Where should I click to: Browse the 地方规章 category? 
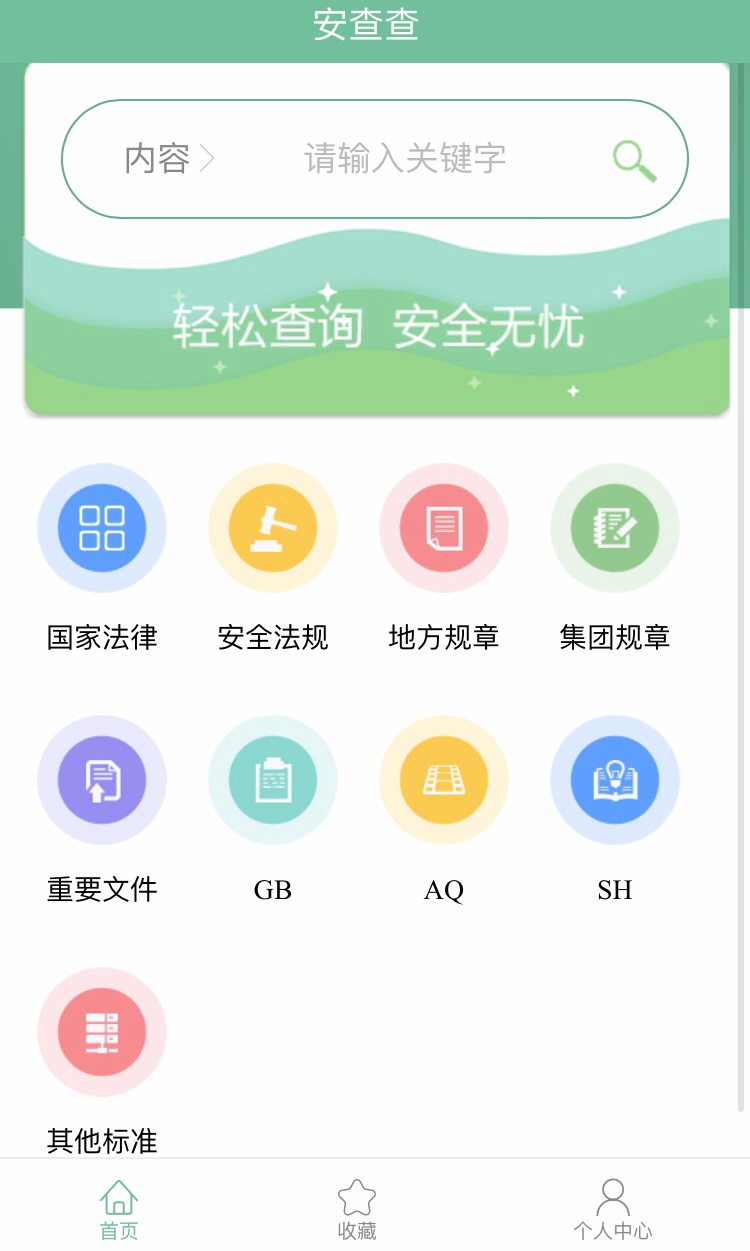click(444, 528)
